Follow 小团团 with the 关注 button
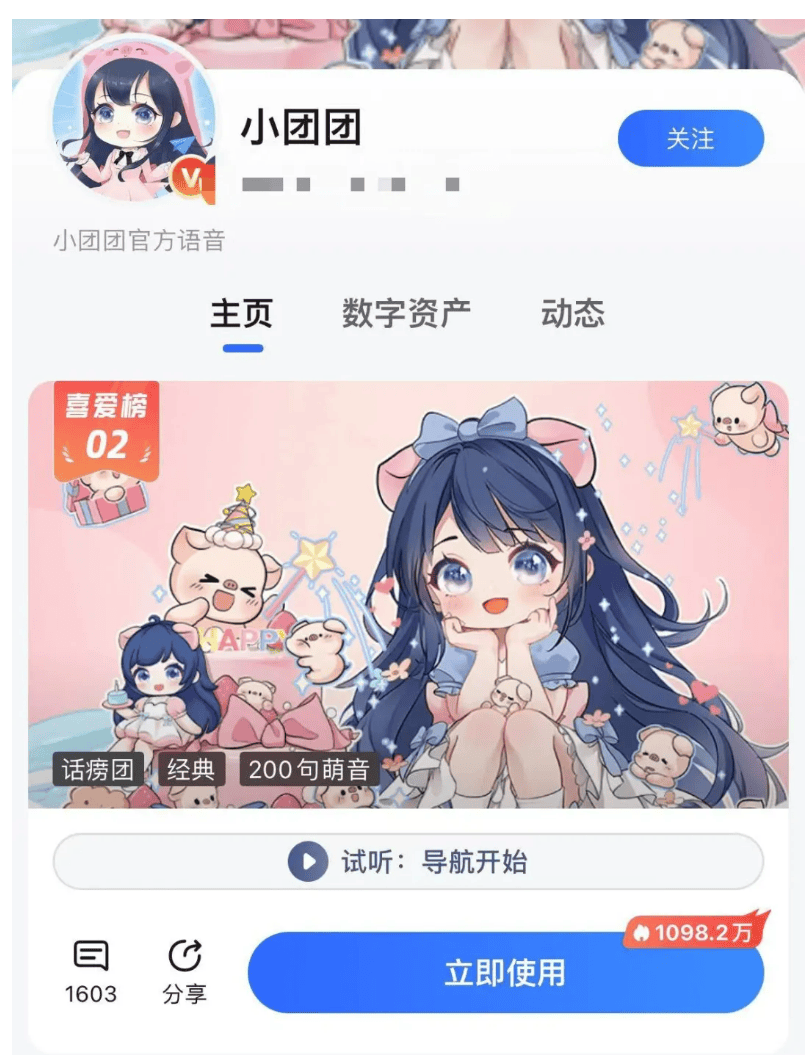The height and width of the screenshot is (1055, 806). [690, 138]
